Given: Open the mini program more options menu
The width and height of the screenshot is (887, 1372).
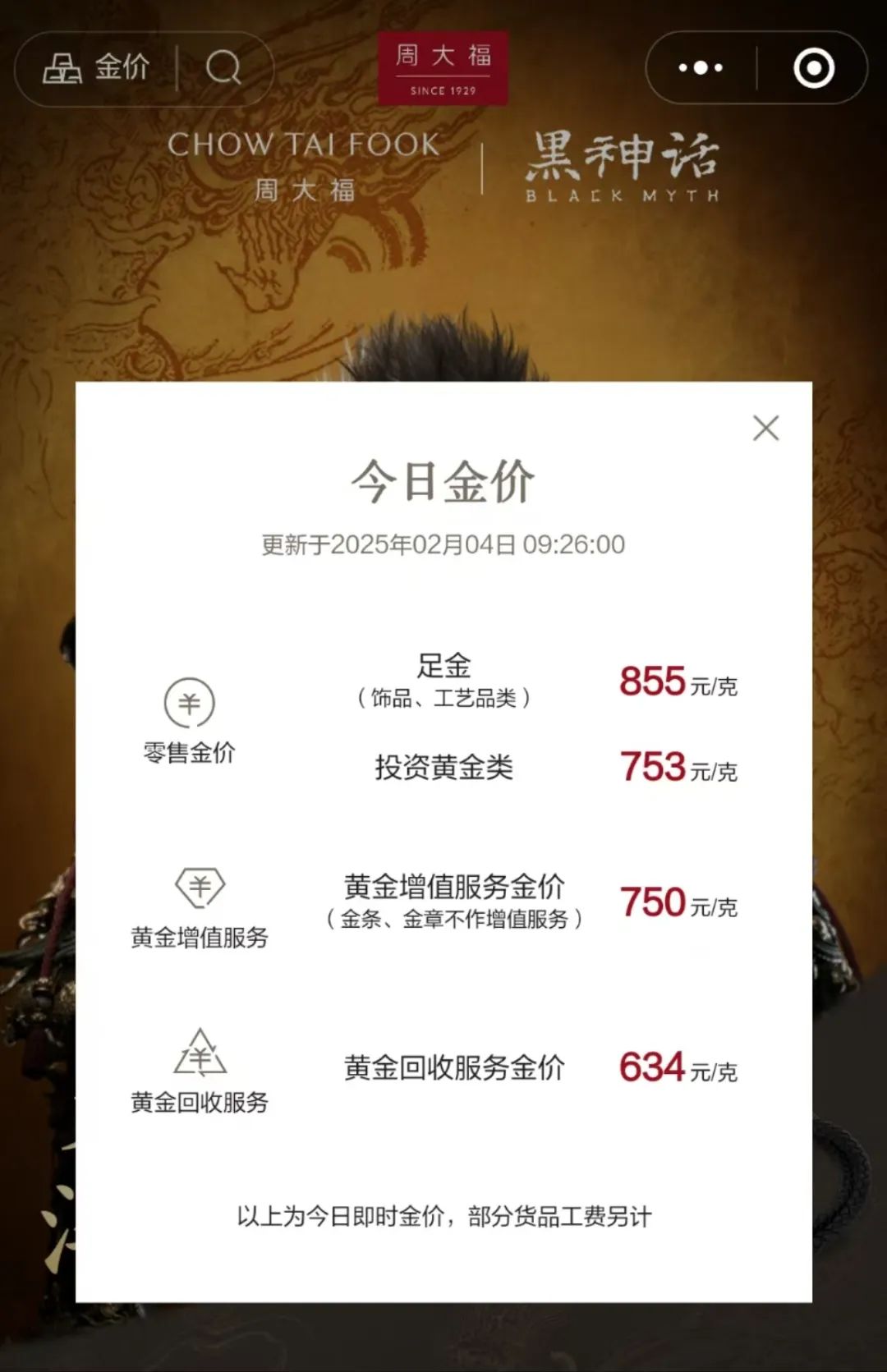Looking at the screenshot, I should pos(701,68).
